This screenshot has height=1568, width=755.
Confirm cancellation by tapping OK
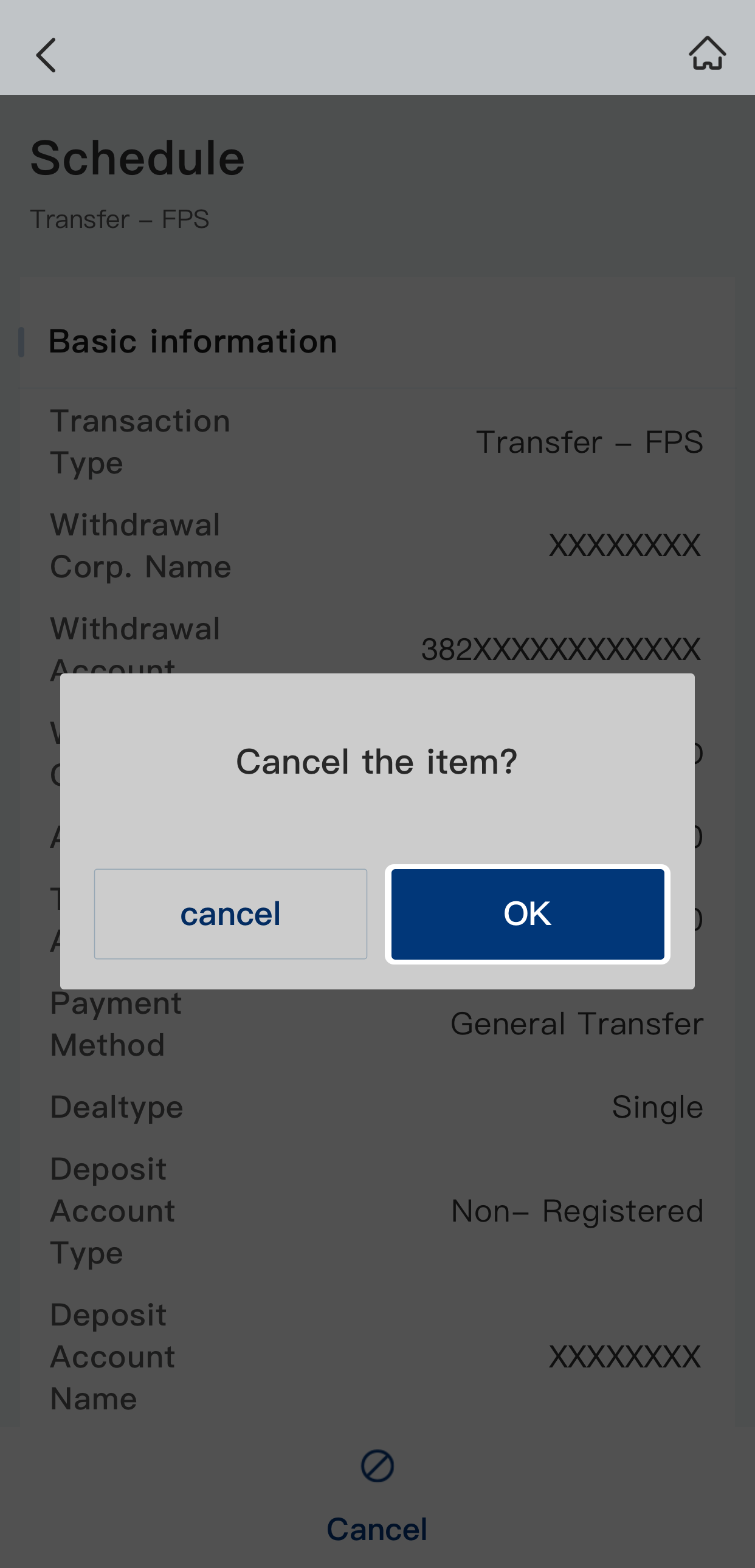527,913
